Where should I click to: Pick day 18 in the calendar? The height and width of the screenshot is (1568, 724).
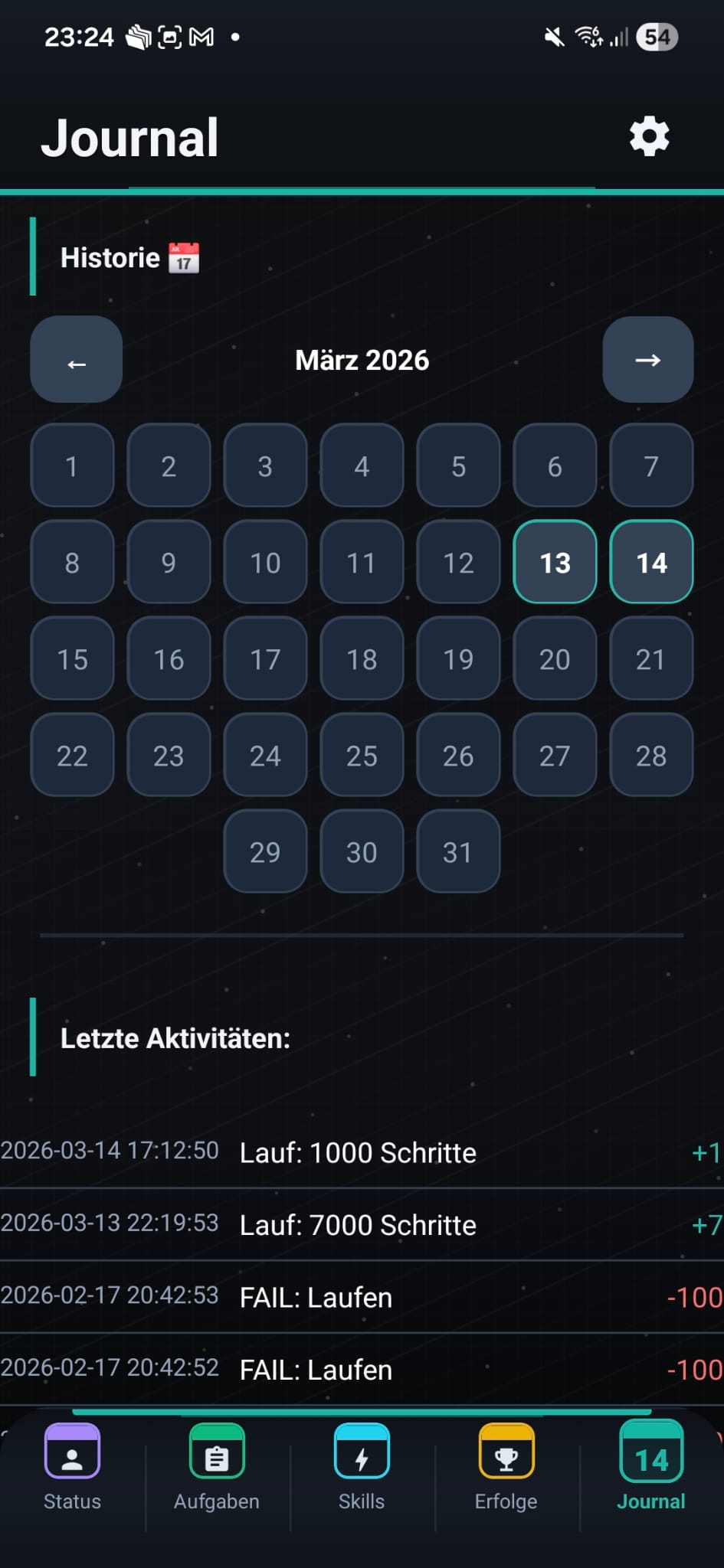[x=362, y=659]
